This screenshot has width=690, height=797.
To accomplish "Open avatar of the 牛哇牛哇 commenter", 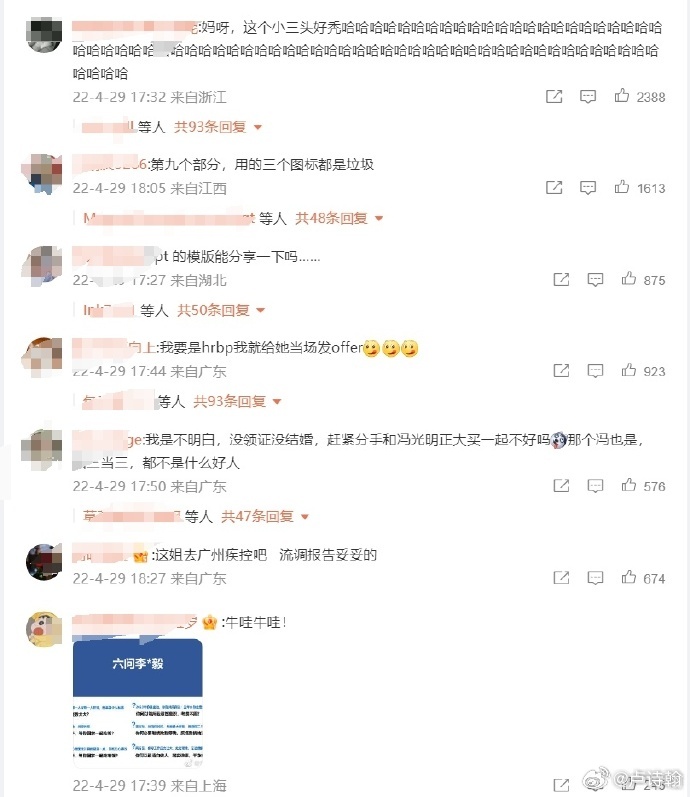I will coord(44,629).
